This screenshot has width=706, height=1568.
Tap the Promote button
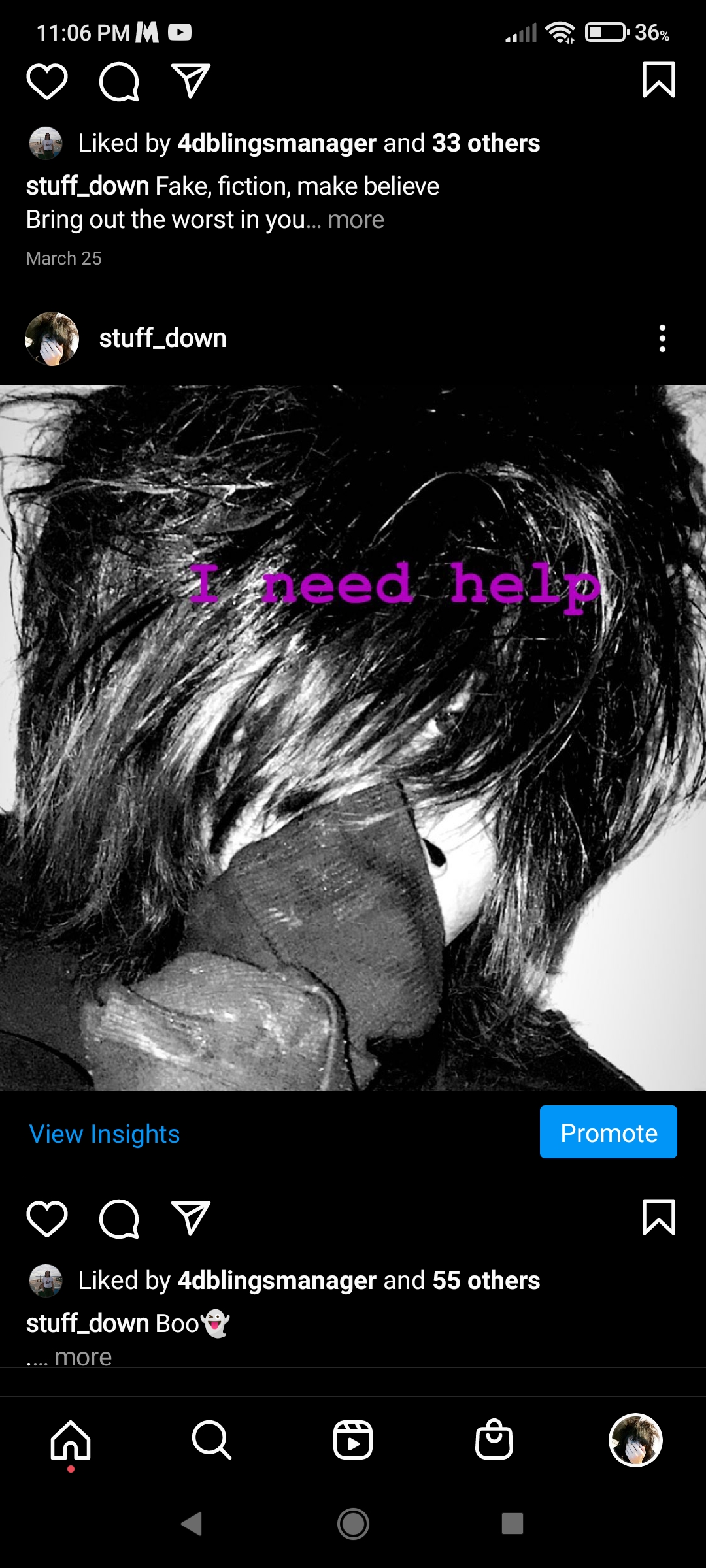click(x=608, y=1132)
